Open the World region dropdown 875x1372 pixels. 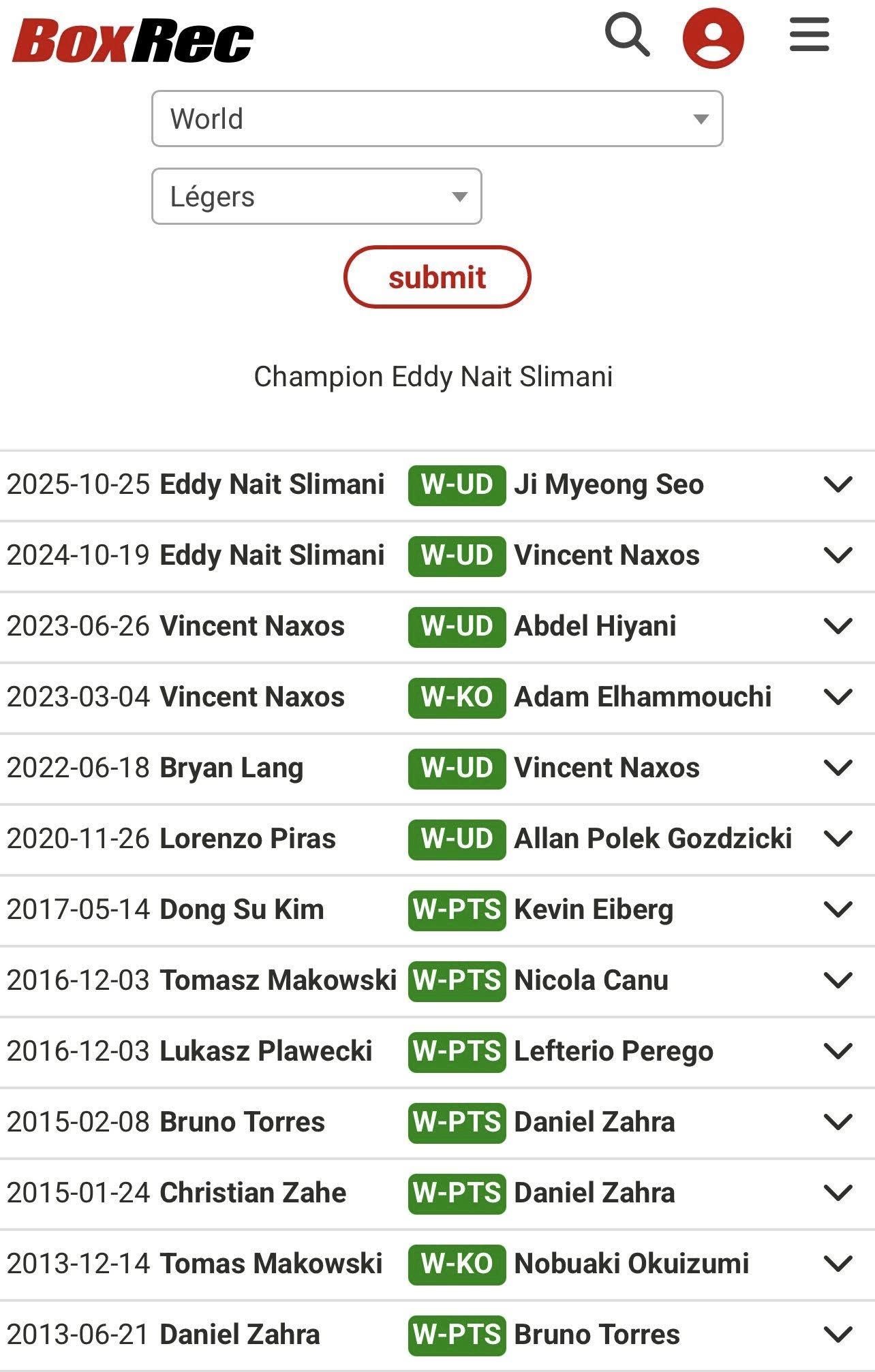pyautogui.click(x=437, y=119)
